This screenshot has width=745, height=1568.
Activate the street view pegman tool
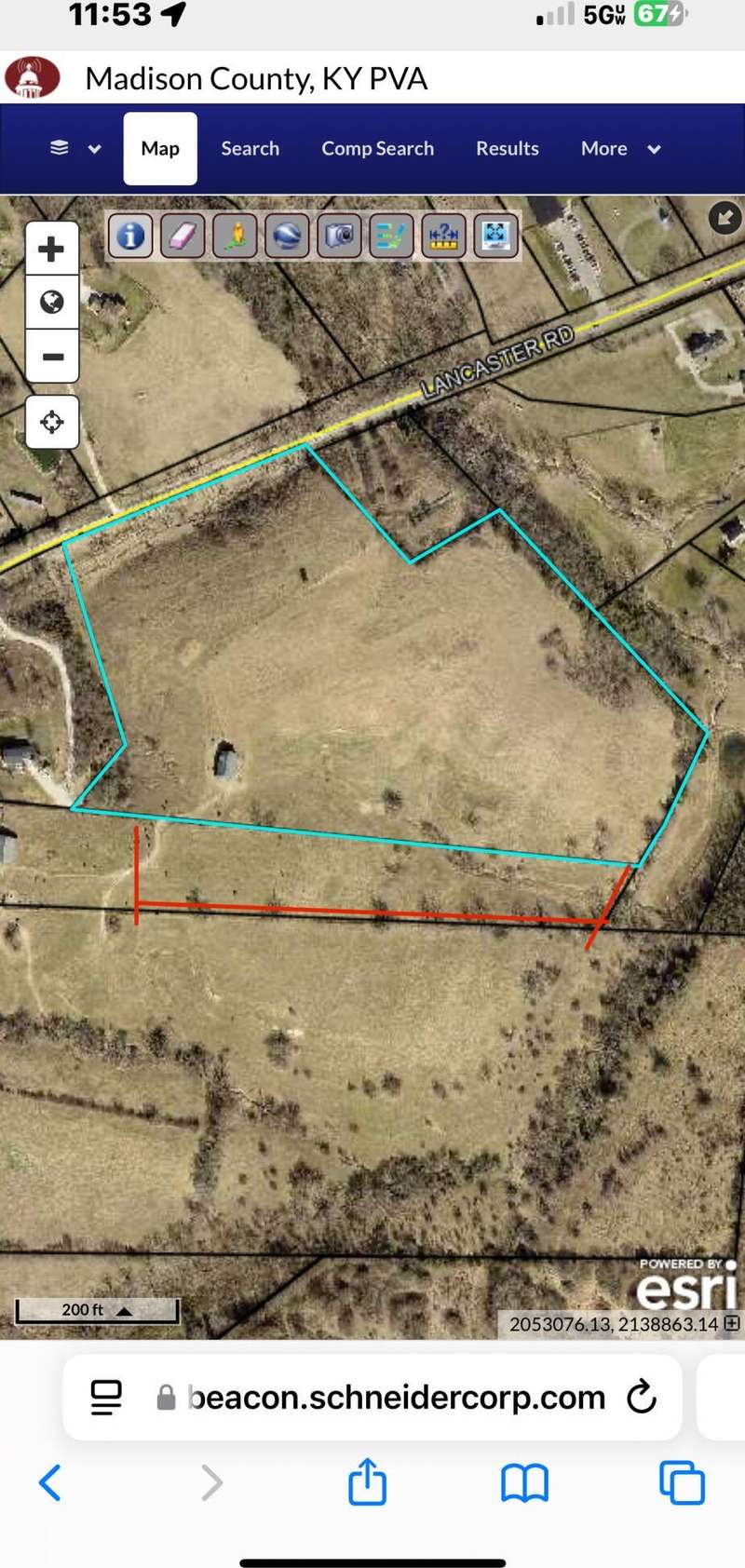pyautogui.click(x=235, y=236)
